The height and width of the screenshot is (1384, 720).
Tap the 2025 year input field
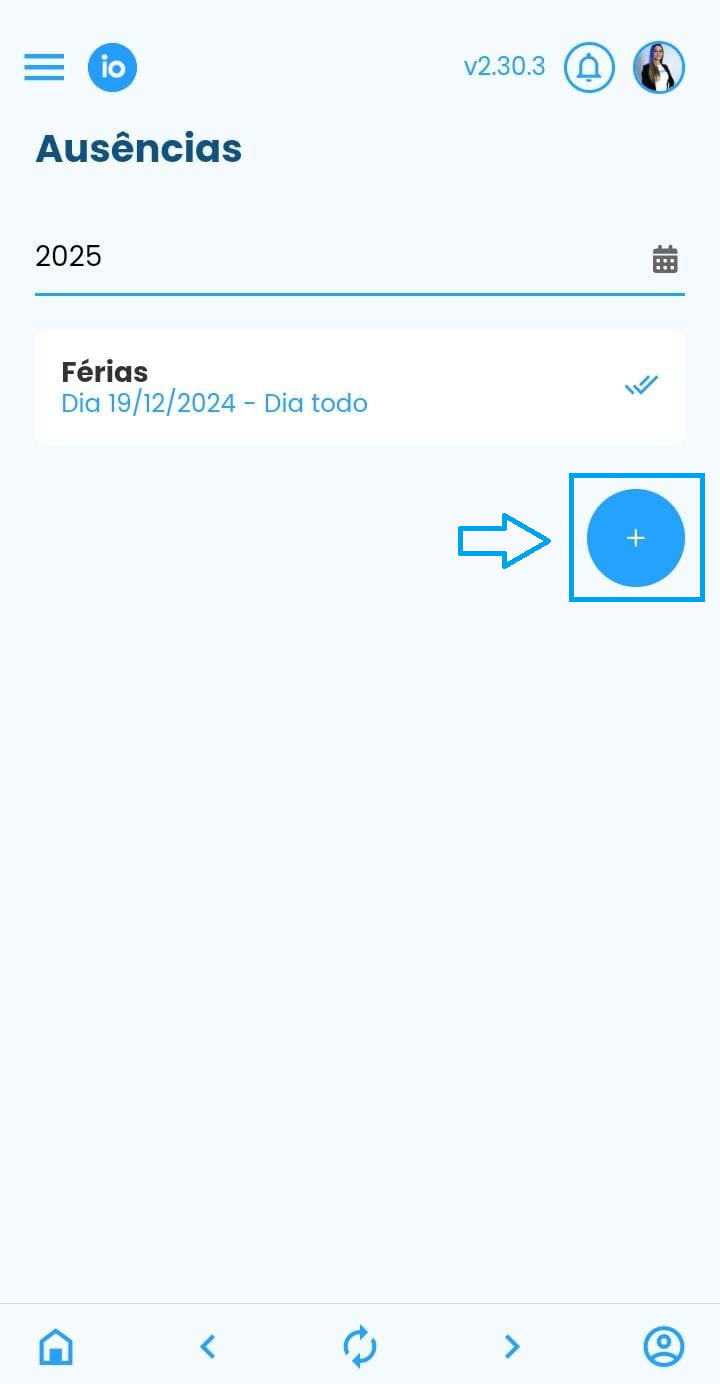pos(200,256)
